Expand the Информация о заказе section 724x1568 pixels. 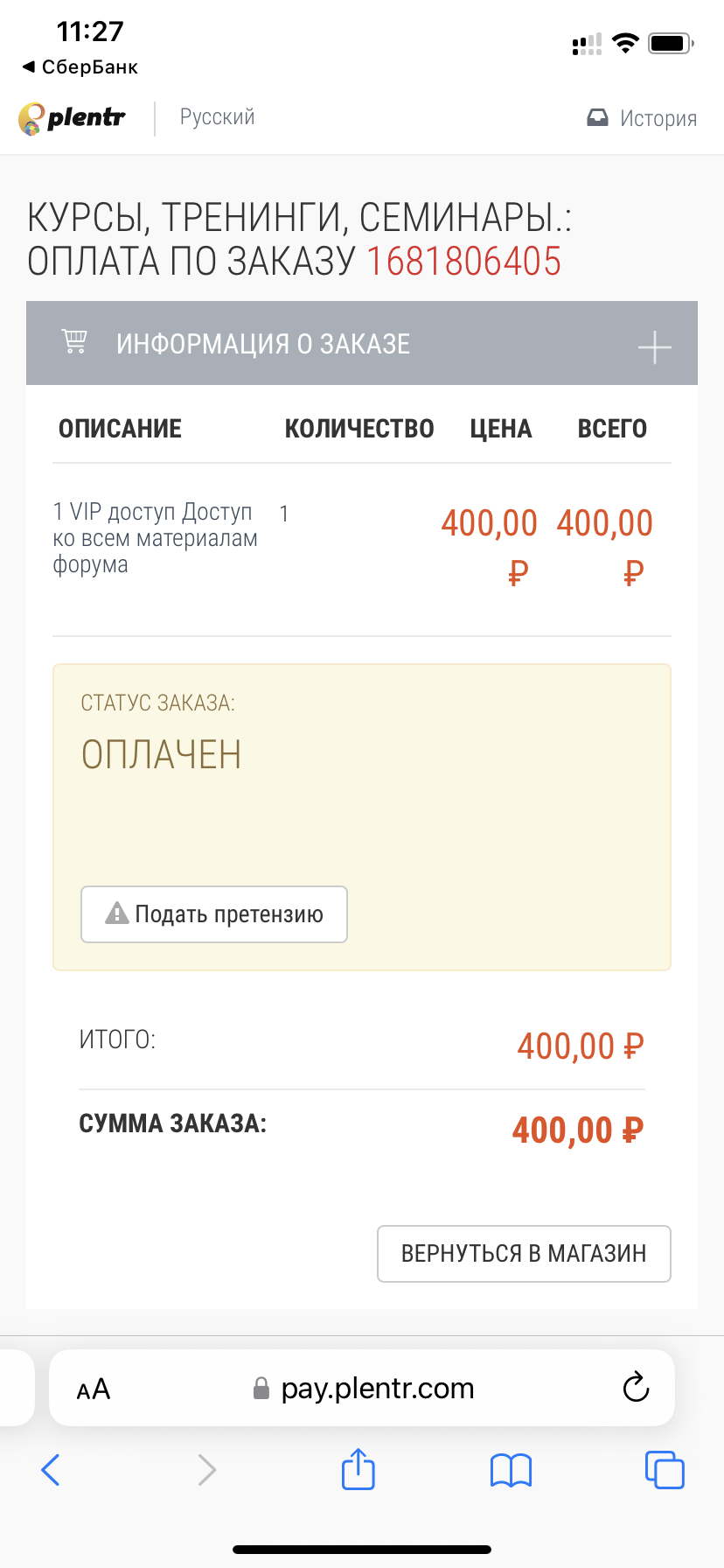362,343
